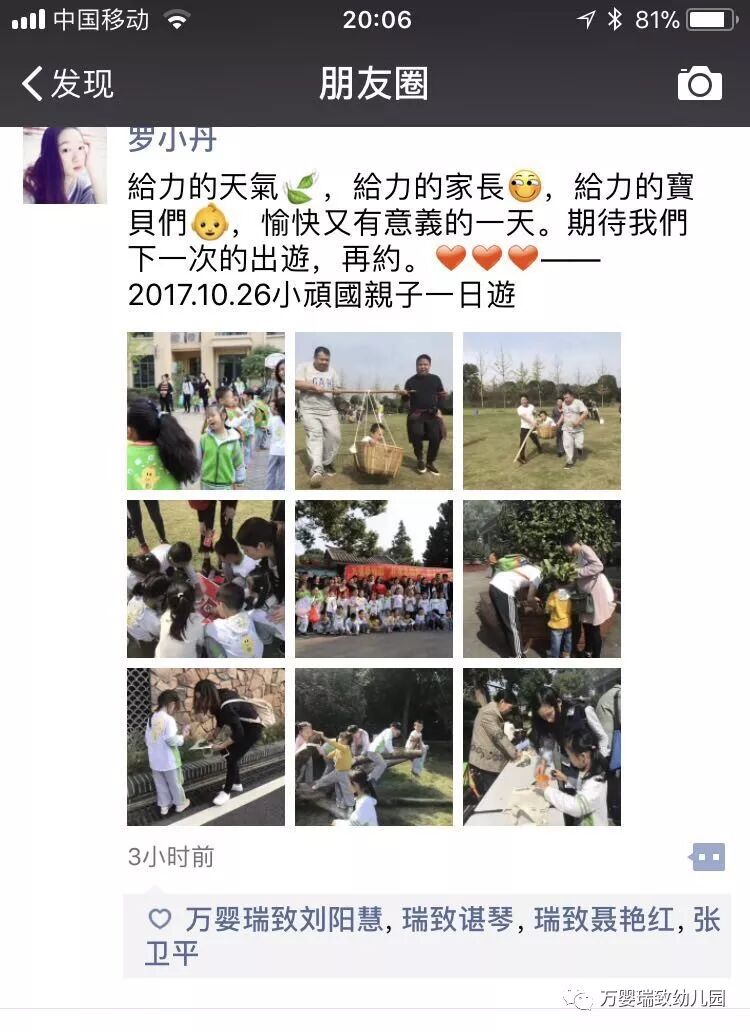View photo of children in green vests
Viewport: 750px width, 1032px height.
206,411
